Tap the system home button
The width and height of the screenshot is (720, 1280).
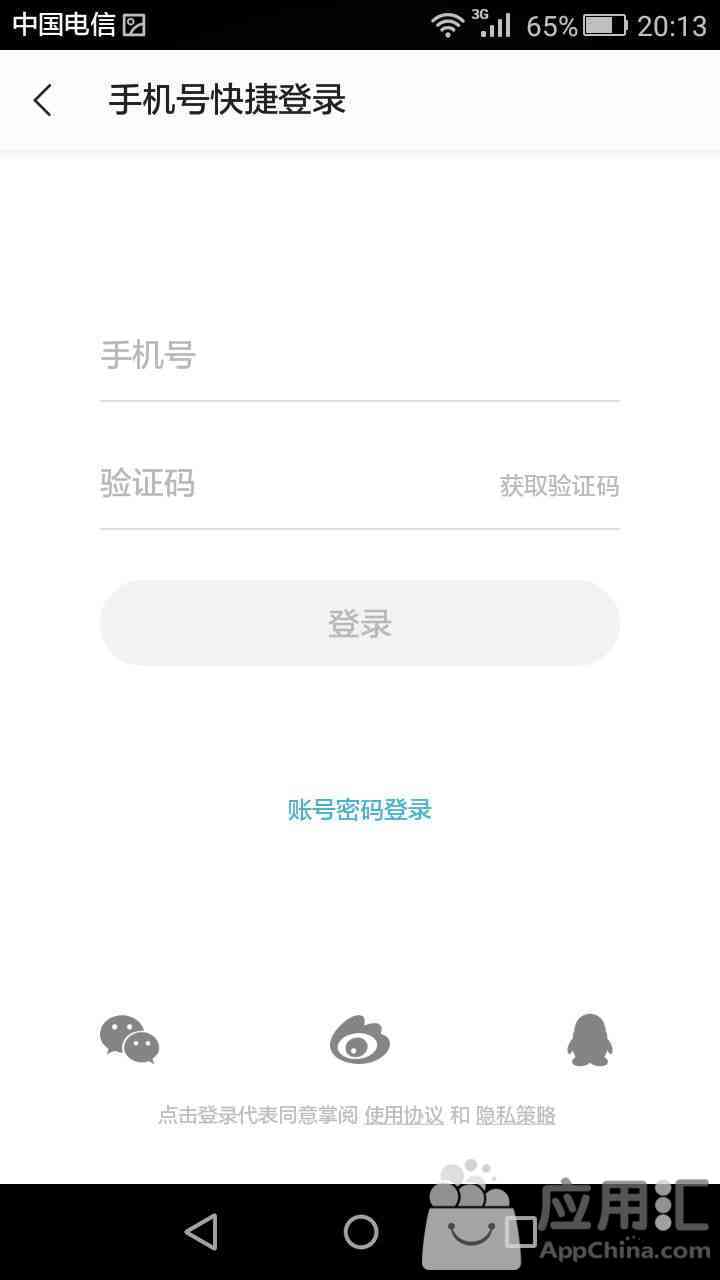(361, 1232)
